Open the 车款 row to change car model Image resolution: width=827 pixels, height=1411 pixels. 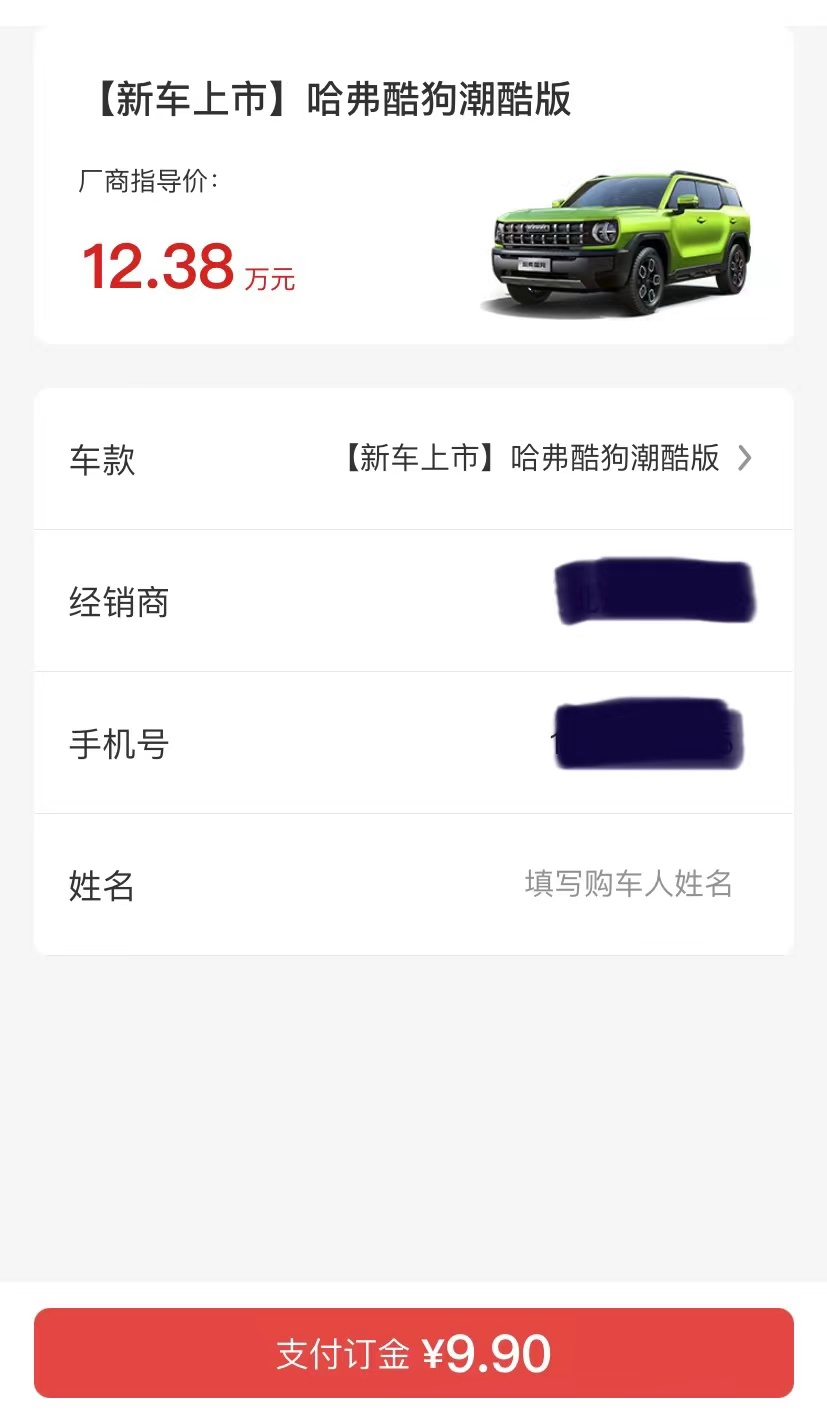coord(414,459)
